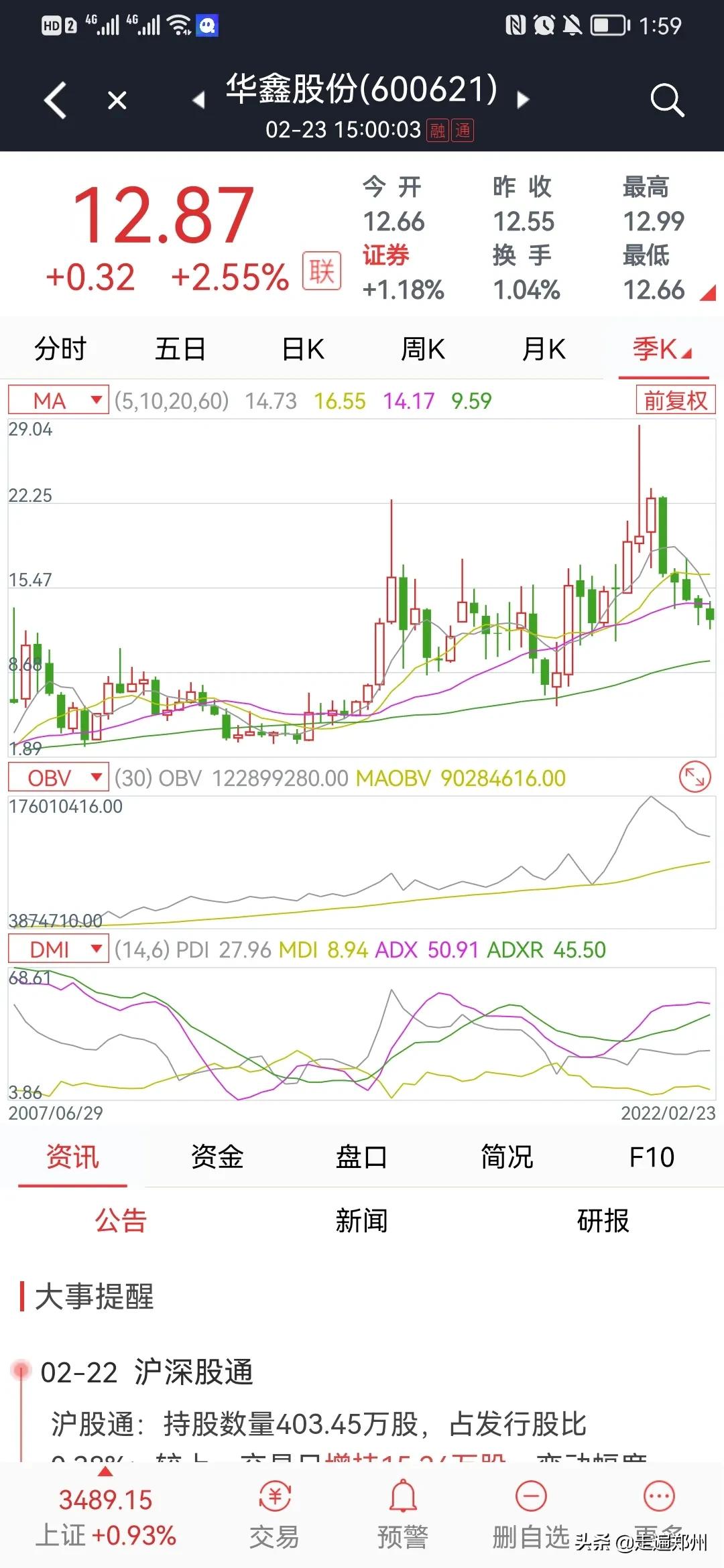The image size is (724, 1568).
Task: Switch to the 资金 section tab
Action: pyautogui.click(x=217, y=1157)
